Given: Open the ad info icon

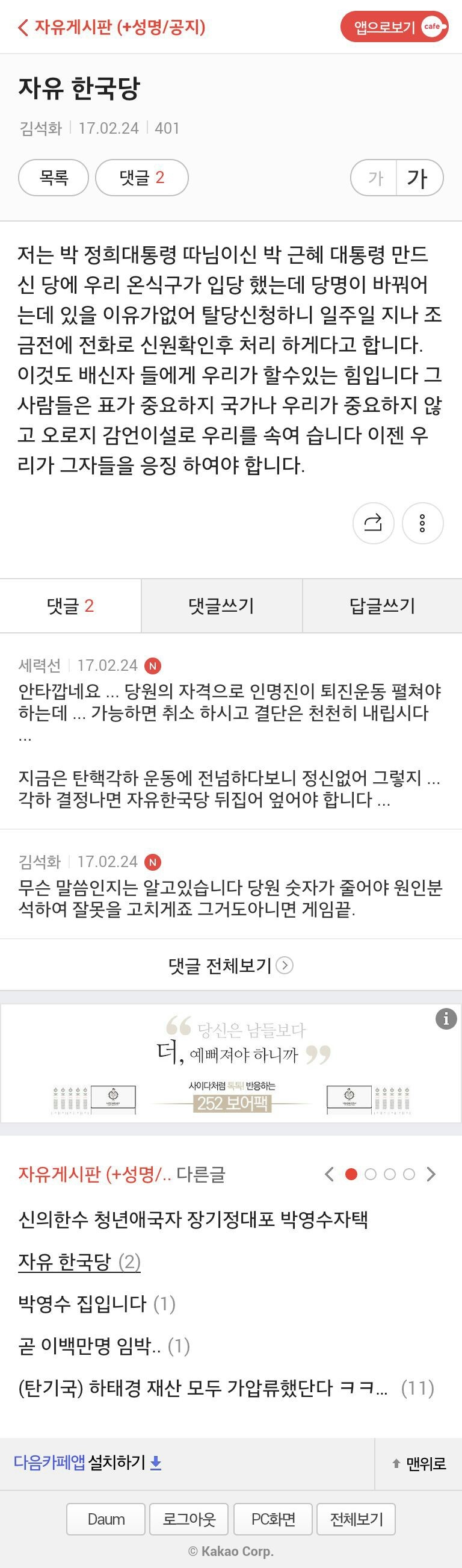Looking at the screenshot, I should tap(446, 1018).
